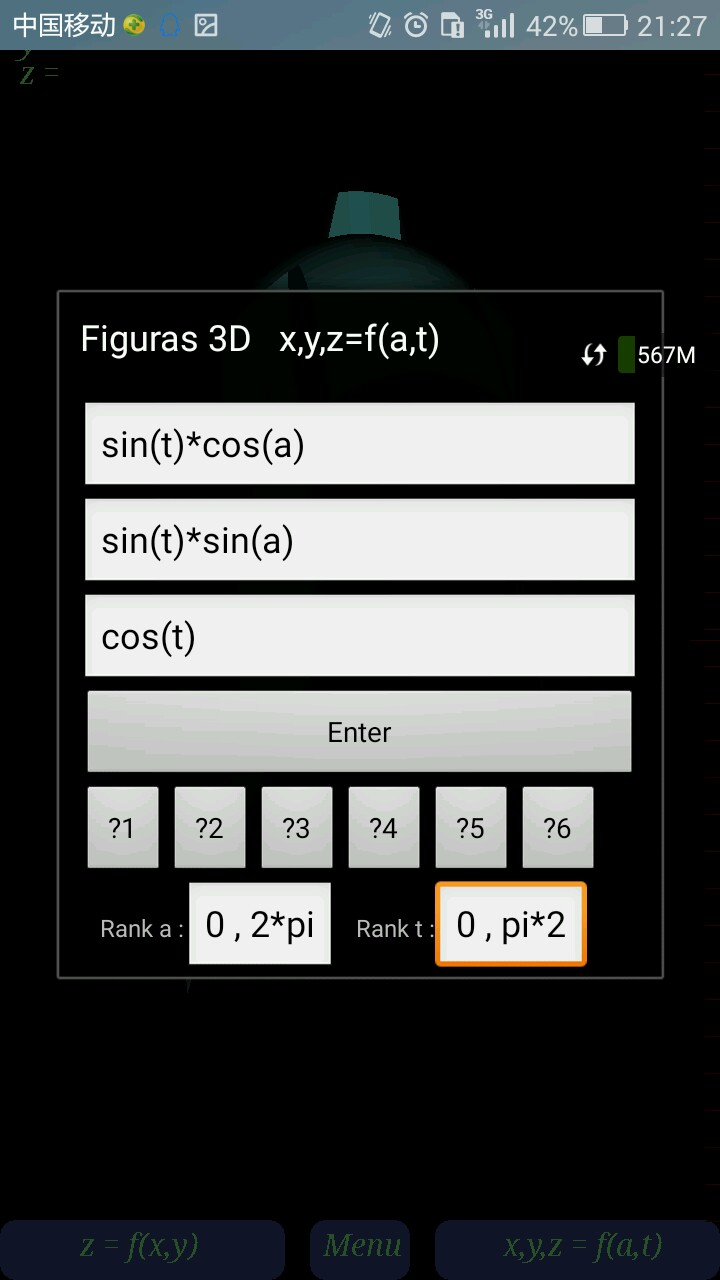Load example preset ?2
The height and width of the screenshot is (1280, 720).
pos(209,827)
